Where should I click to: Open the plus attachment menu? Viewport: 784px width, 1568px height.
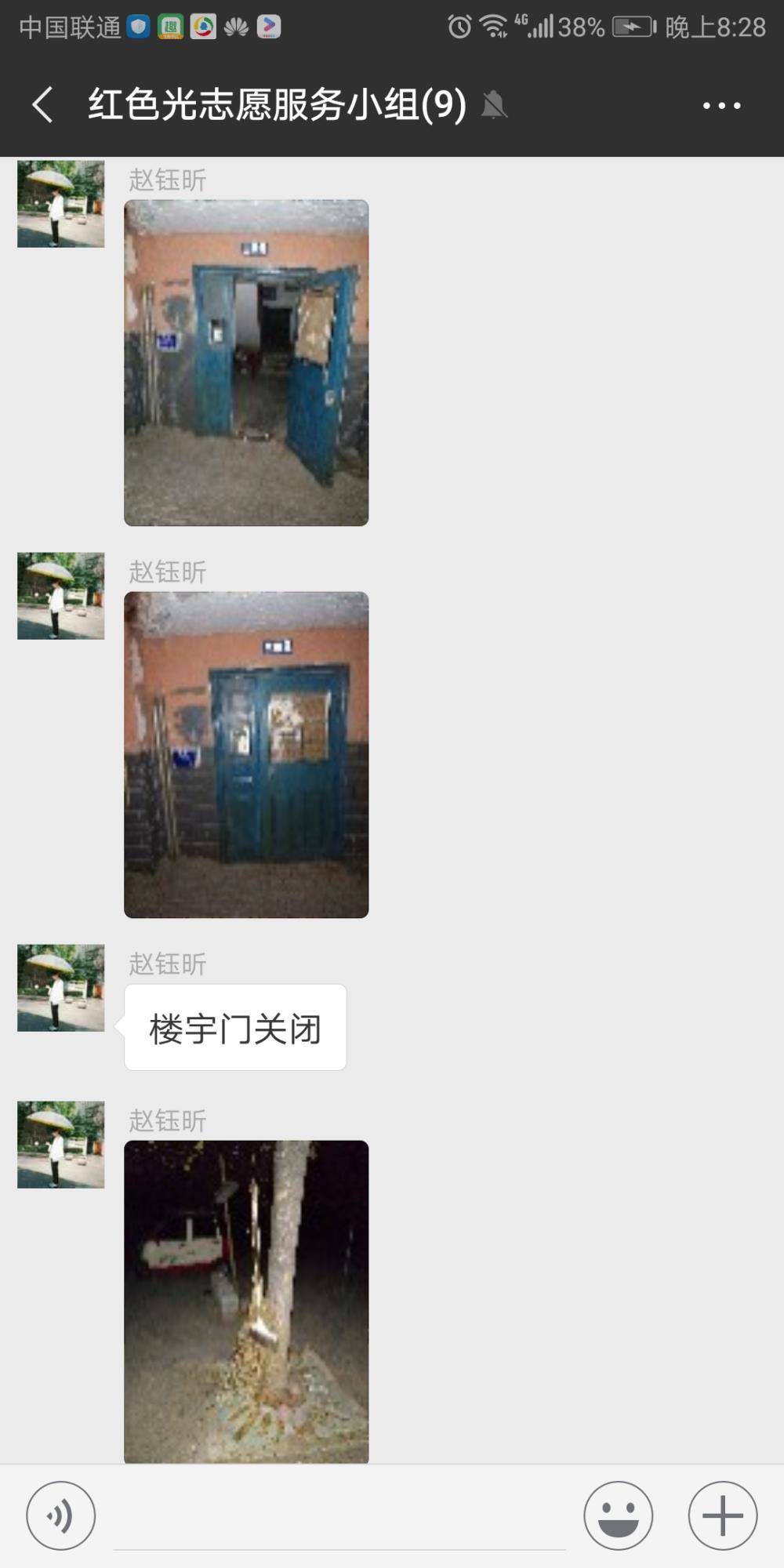click(x=722, y=1515)
